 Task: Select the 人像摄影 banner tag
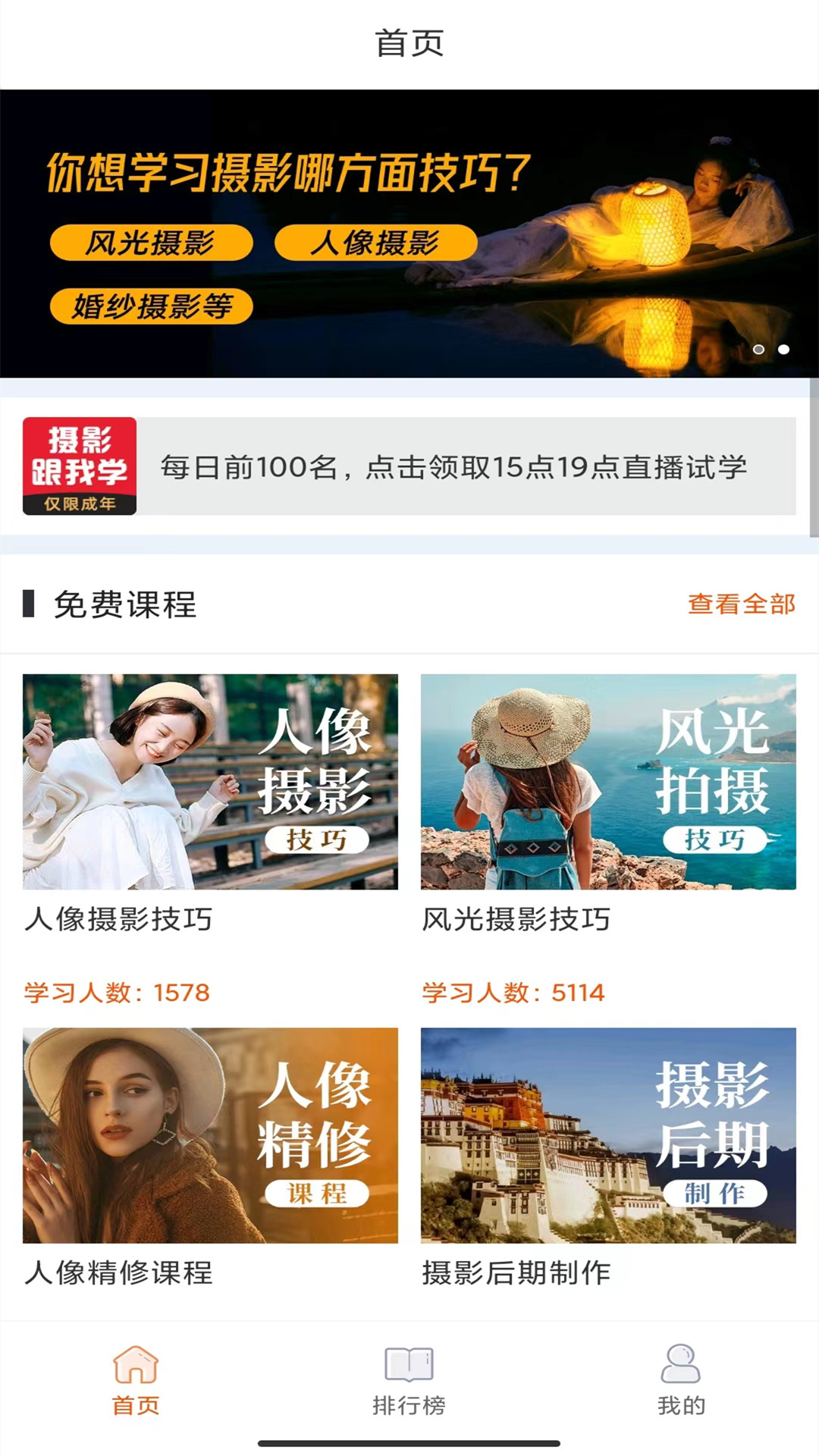(377, 242)
